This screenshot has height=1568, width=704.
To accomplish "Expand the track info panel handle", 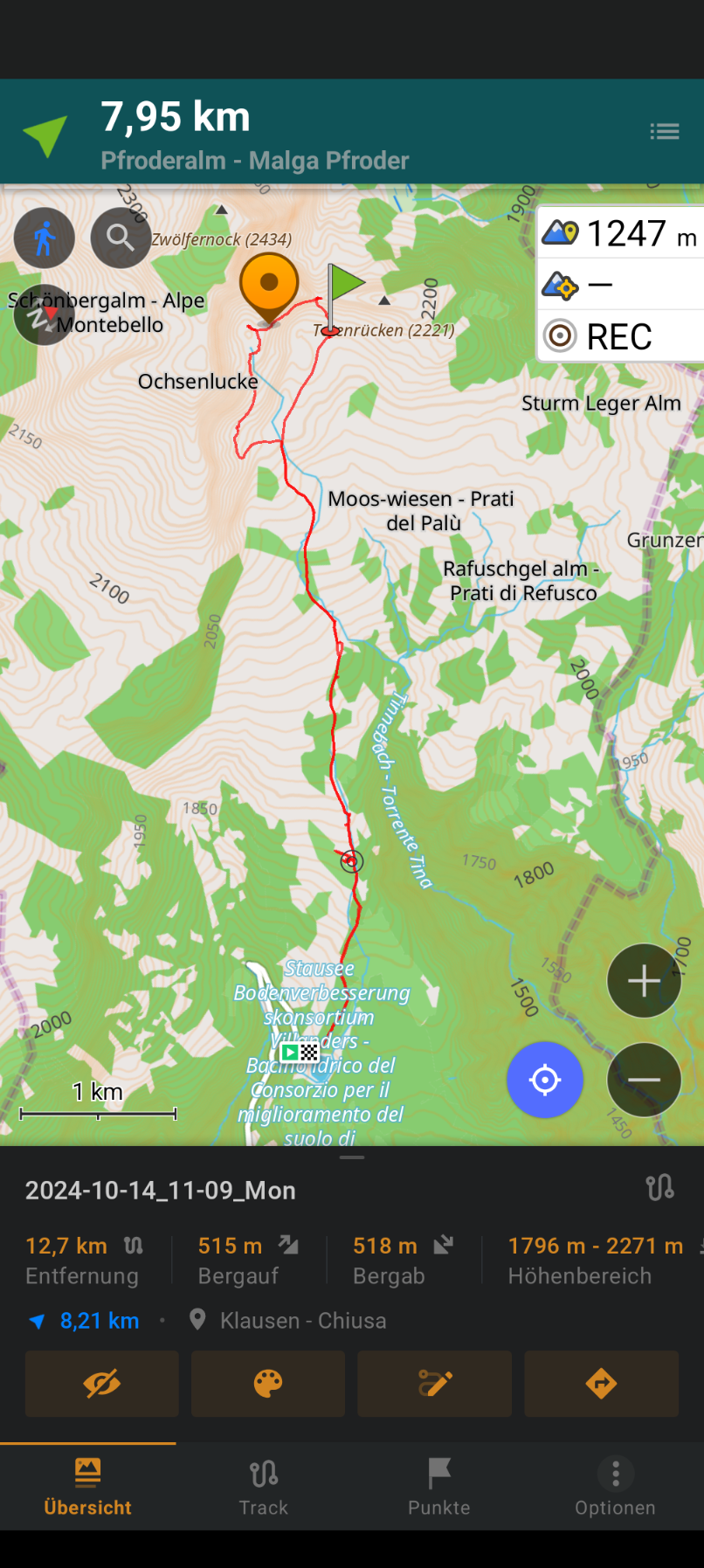I will [x=352, y=1157].
